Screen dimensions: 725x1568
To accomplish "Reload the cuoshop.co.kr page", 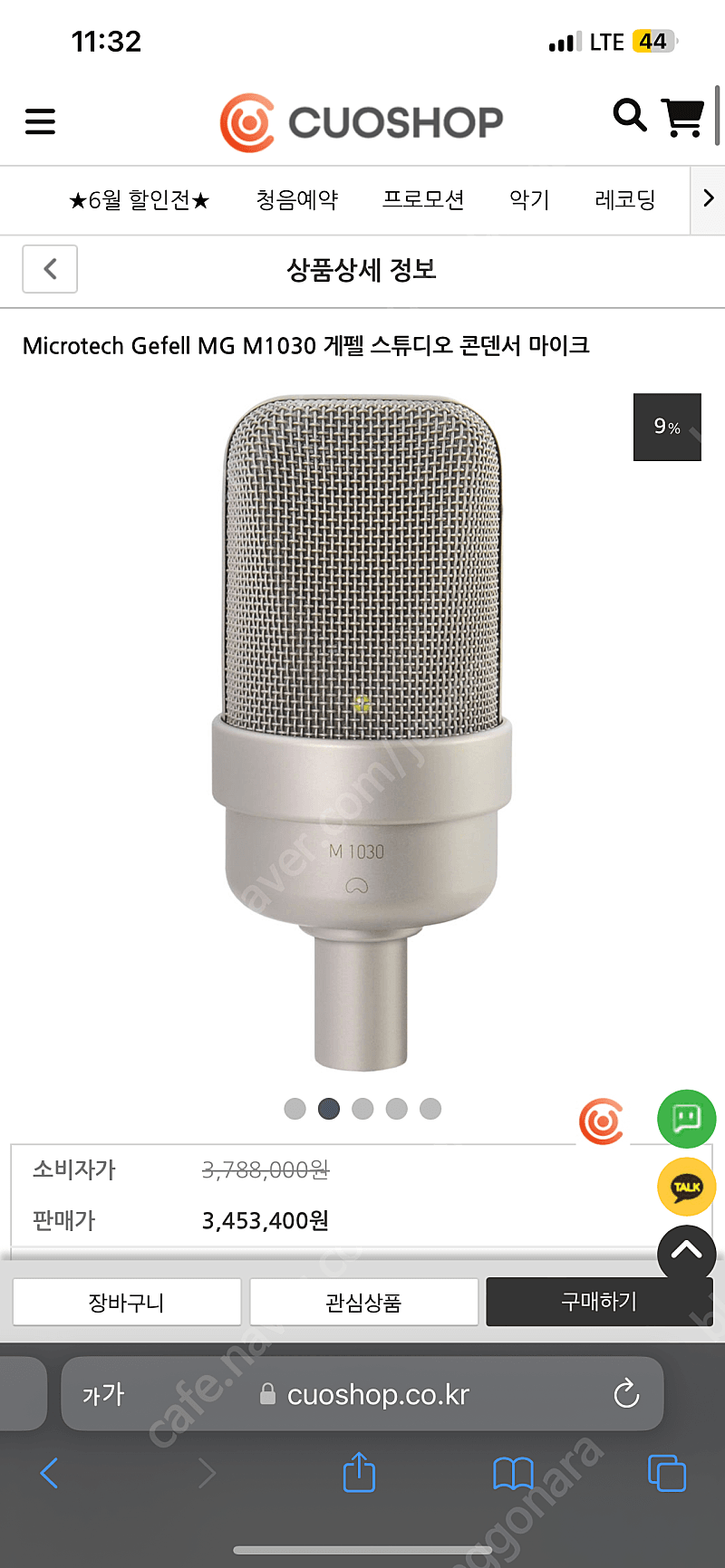I will click(626, 1394).
